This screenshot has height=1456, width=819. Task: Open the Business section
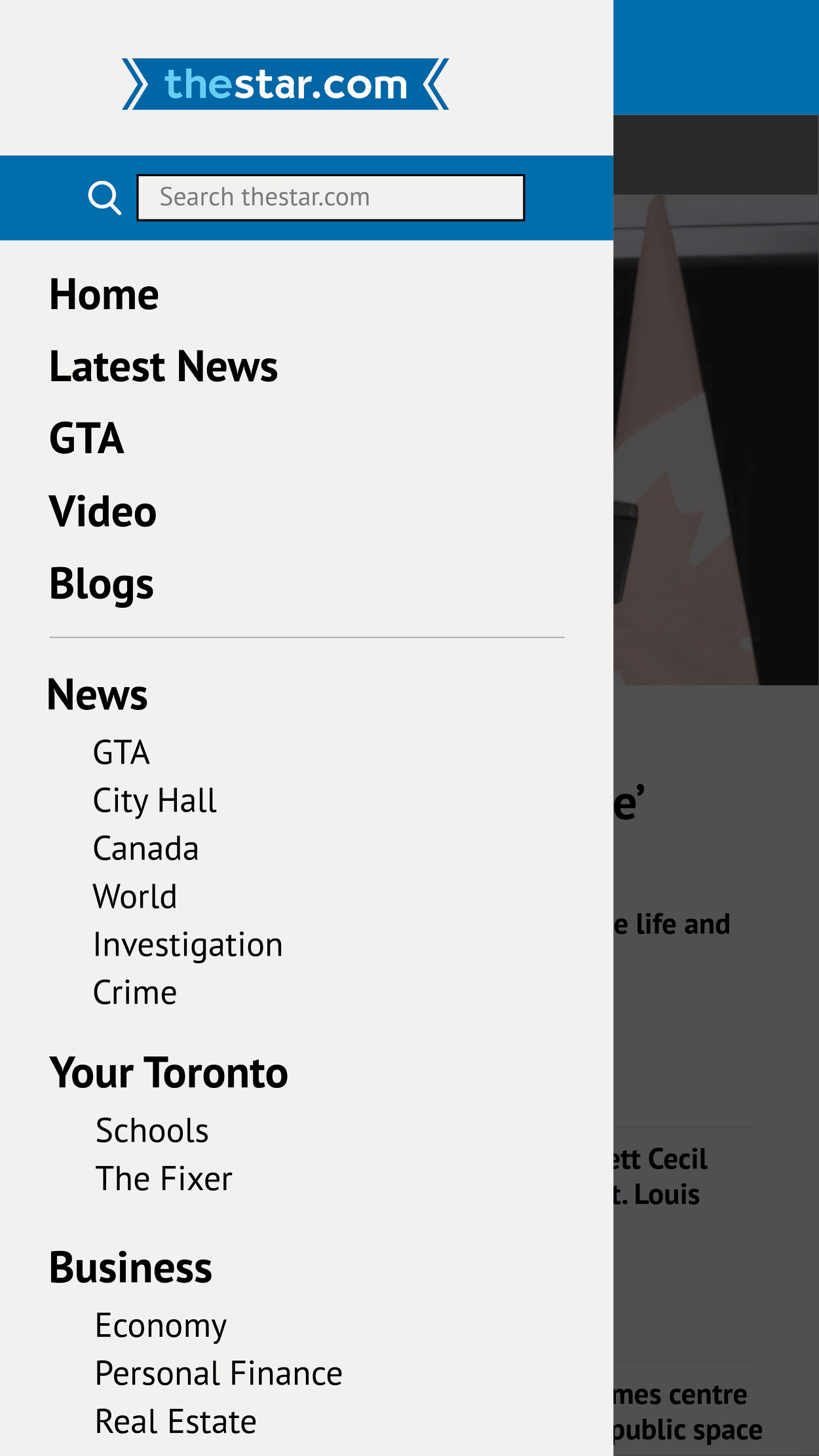pos(130,1268)
